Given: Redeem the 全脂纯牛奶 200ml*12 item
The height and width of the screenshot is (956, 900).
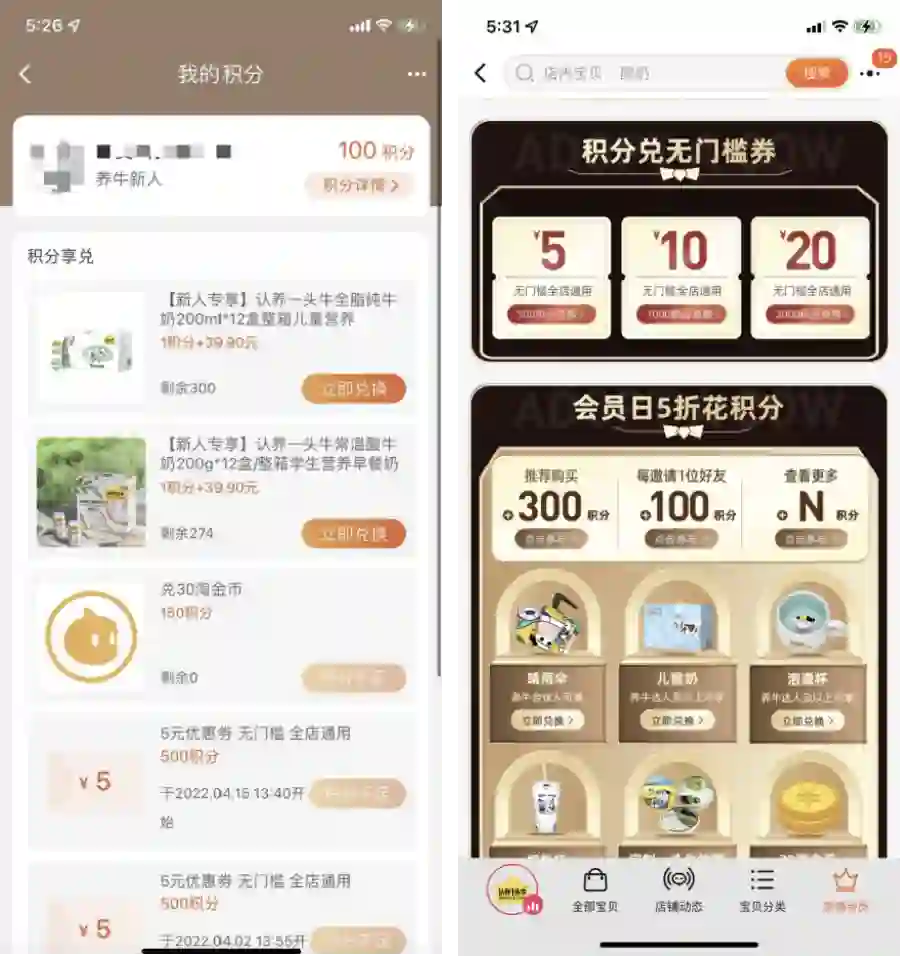Looking at the screenshot, I should click(x=354, y=388).
